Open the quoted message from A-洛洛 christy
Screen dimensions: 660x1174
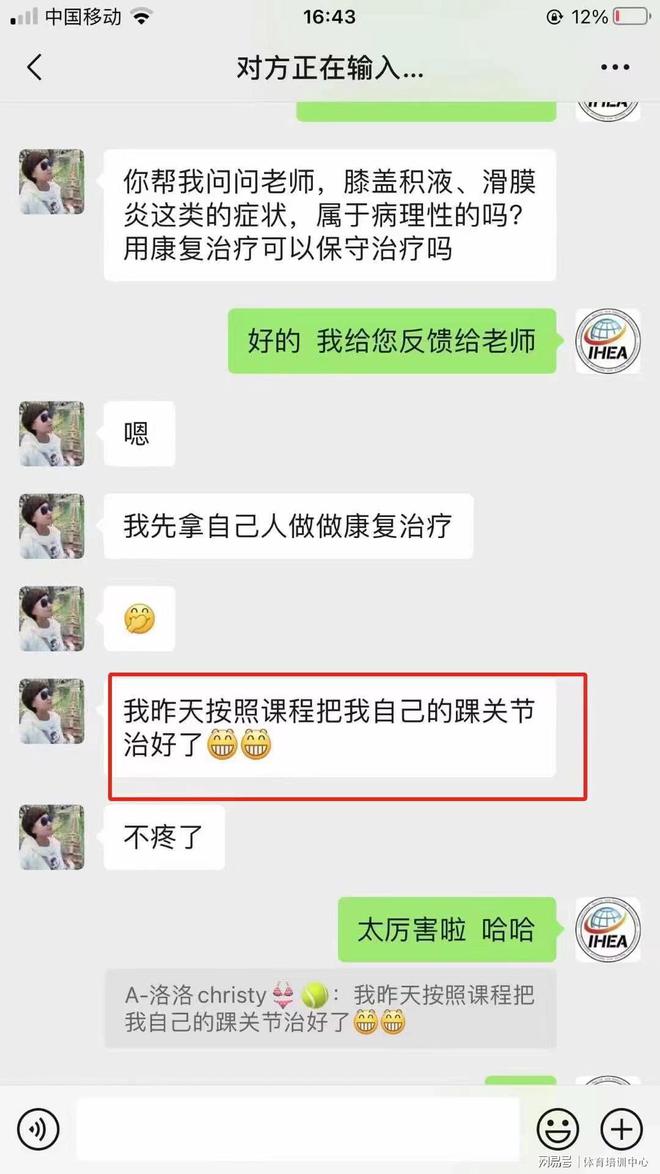pos(330,1009)
